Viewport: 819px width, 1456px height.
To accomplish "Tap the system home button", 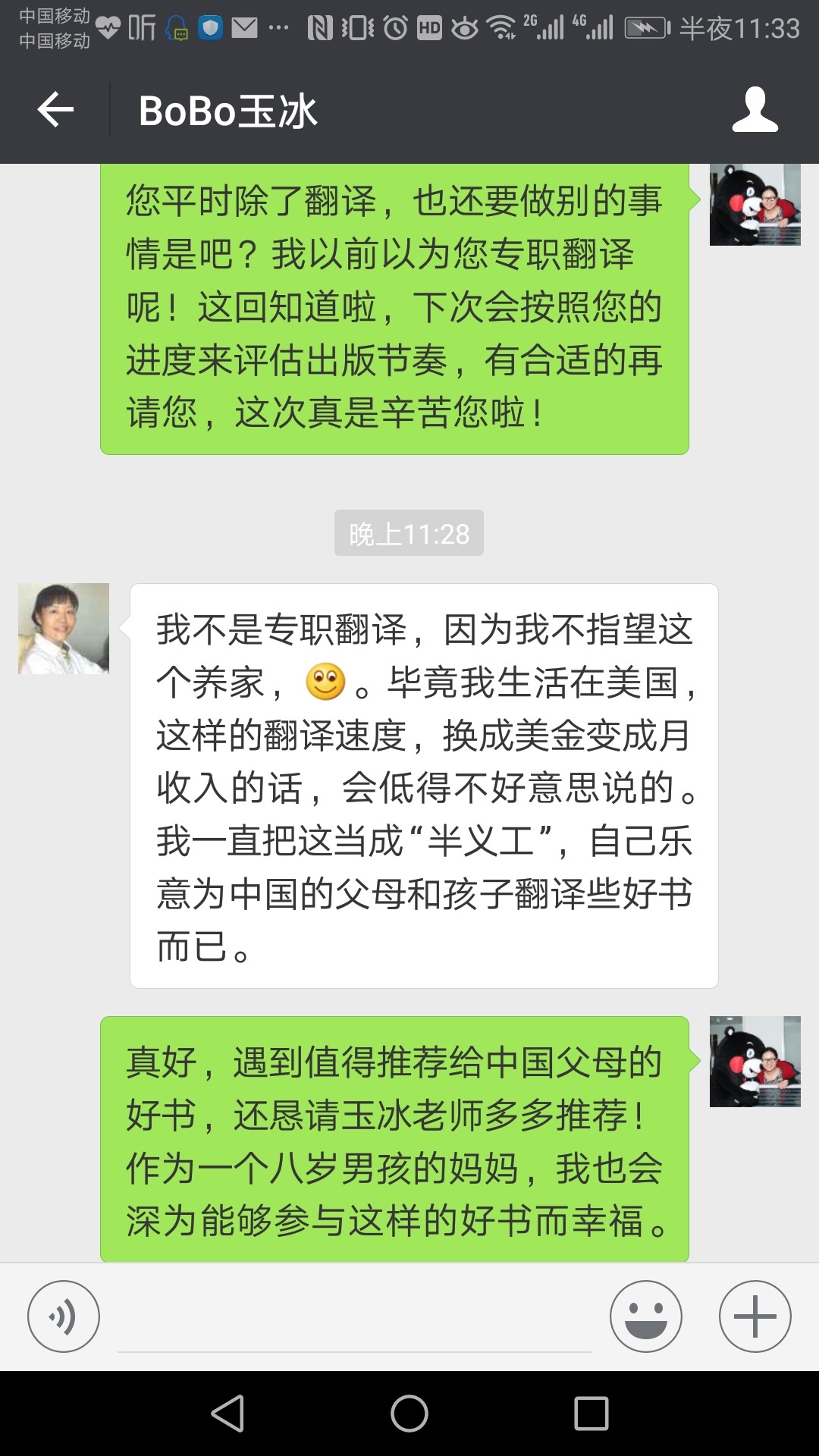I will coord(409,1414).
